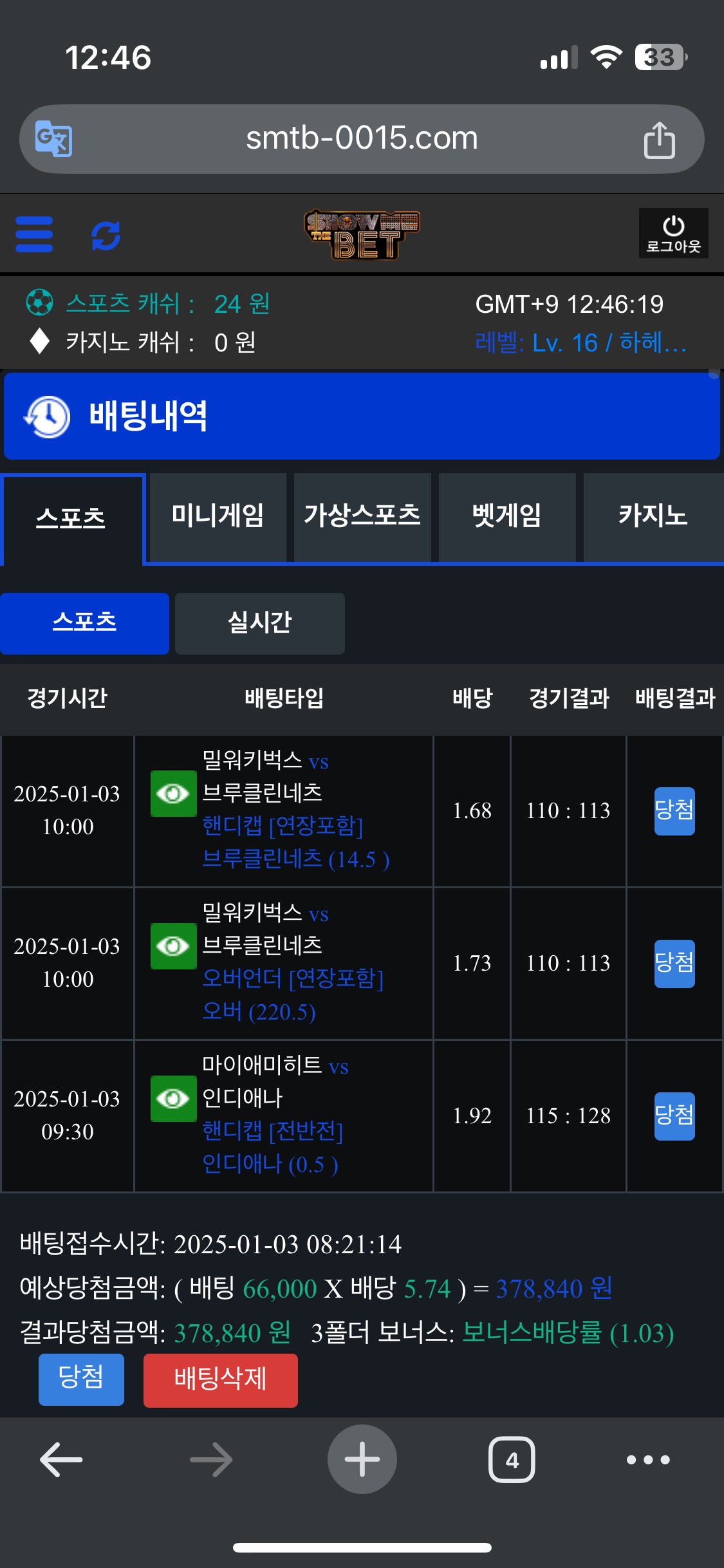
Task: View details of 마이애미히트 vs 인디애나 bet
Action: click(173, 1099)
